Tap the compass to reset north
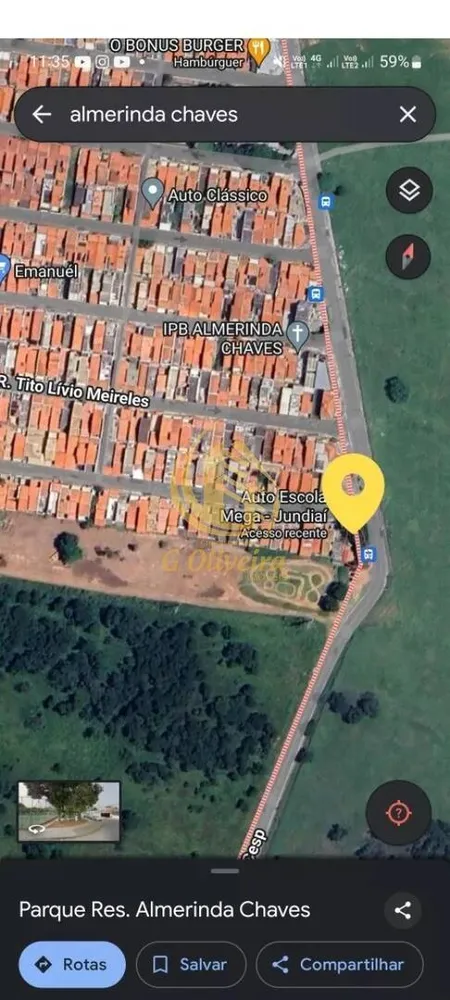450x1000 pixels. (x=409, y=256)
